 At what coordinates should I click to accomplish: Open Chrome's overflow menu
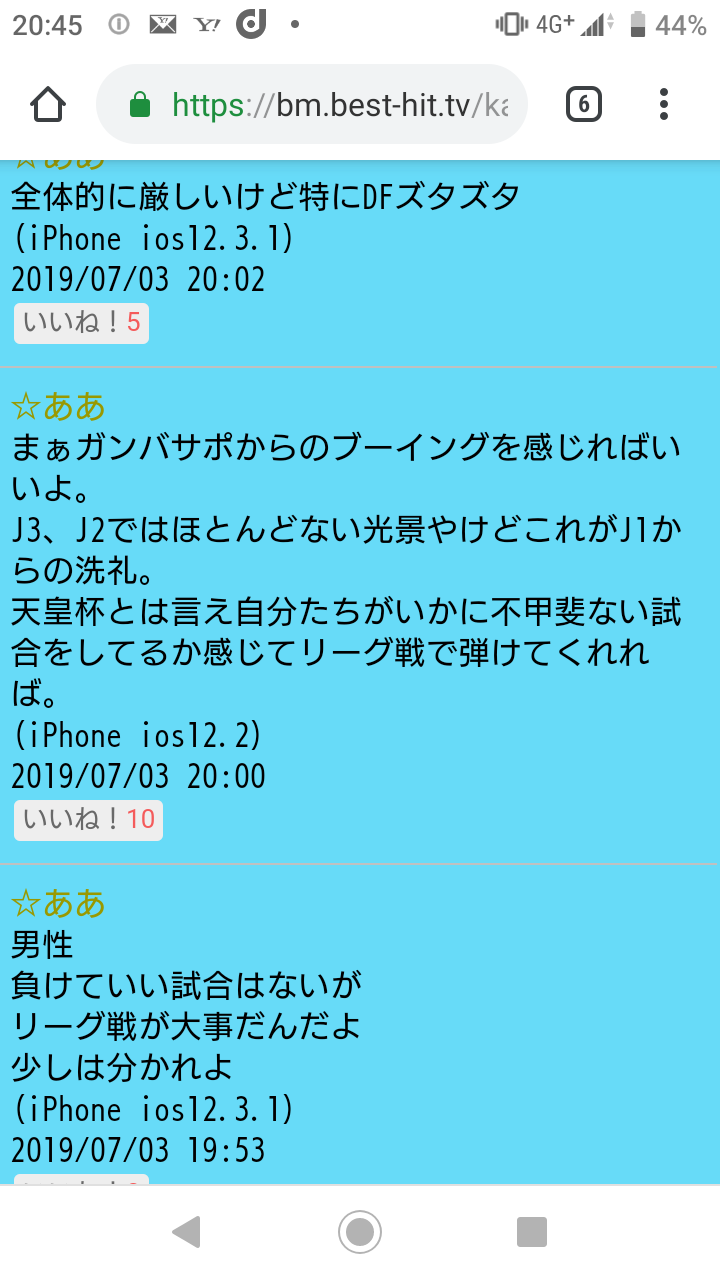665,104
